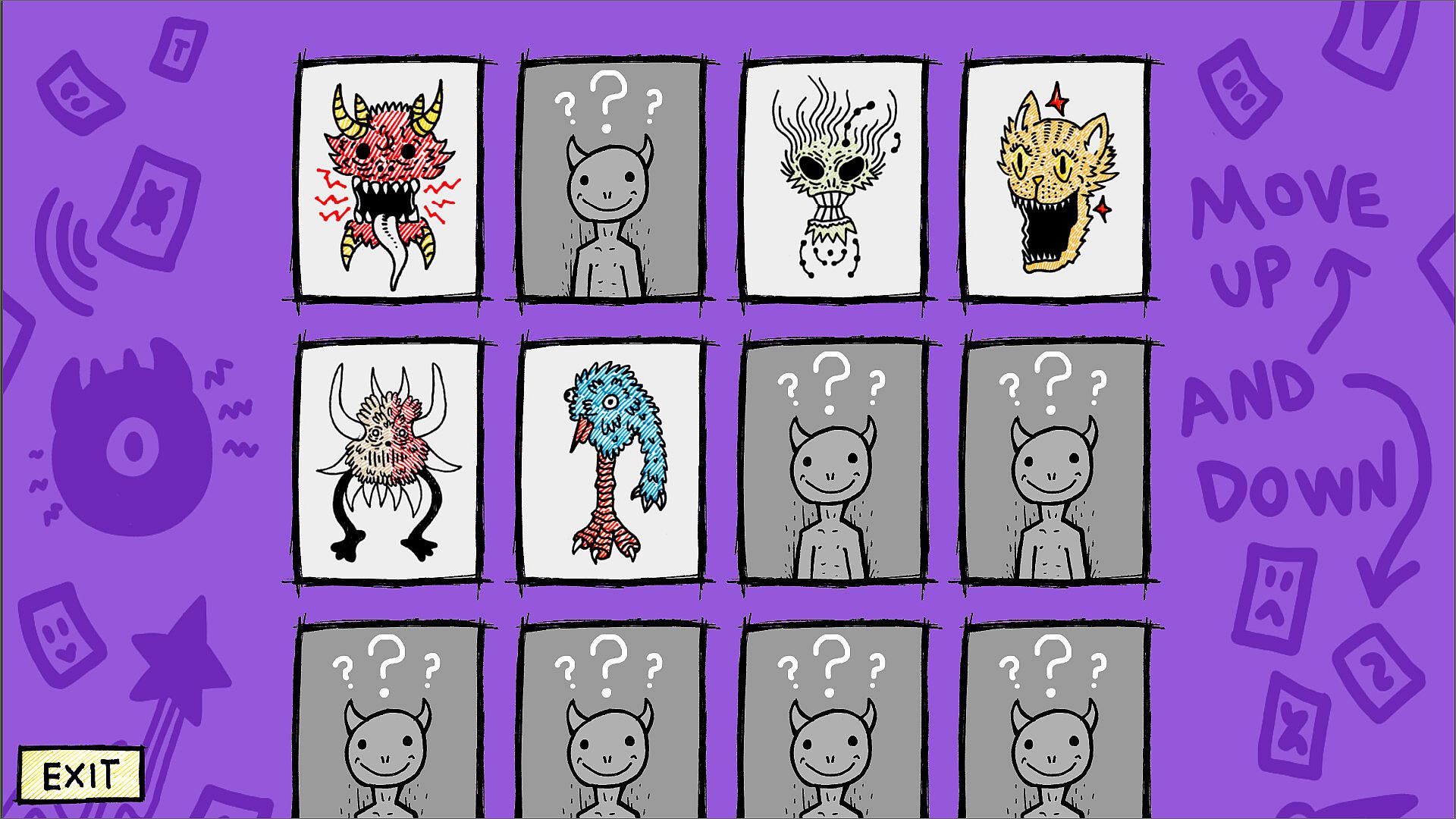Viewport: 1456px width, 819px height.
Task: Open the blue one-eyed bird monster card
Action: (611, 461)
